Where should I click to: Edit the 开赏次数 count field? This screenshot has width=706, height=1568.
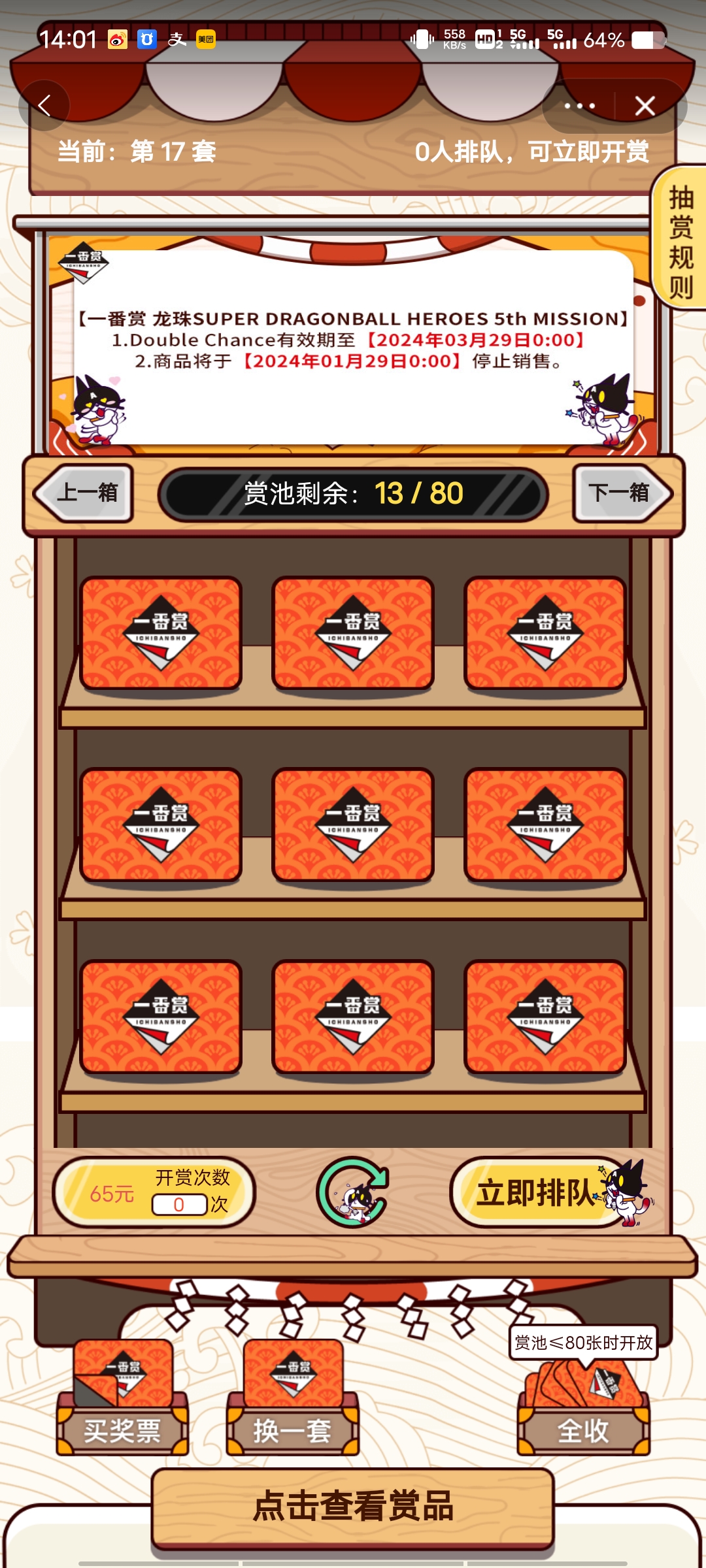(x=179, y=1204)
